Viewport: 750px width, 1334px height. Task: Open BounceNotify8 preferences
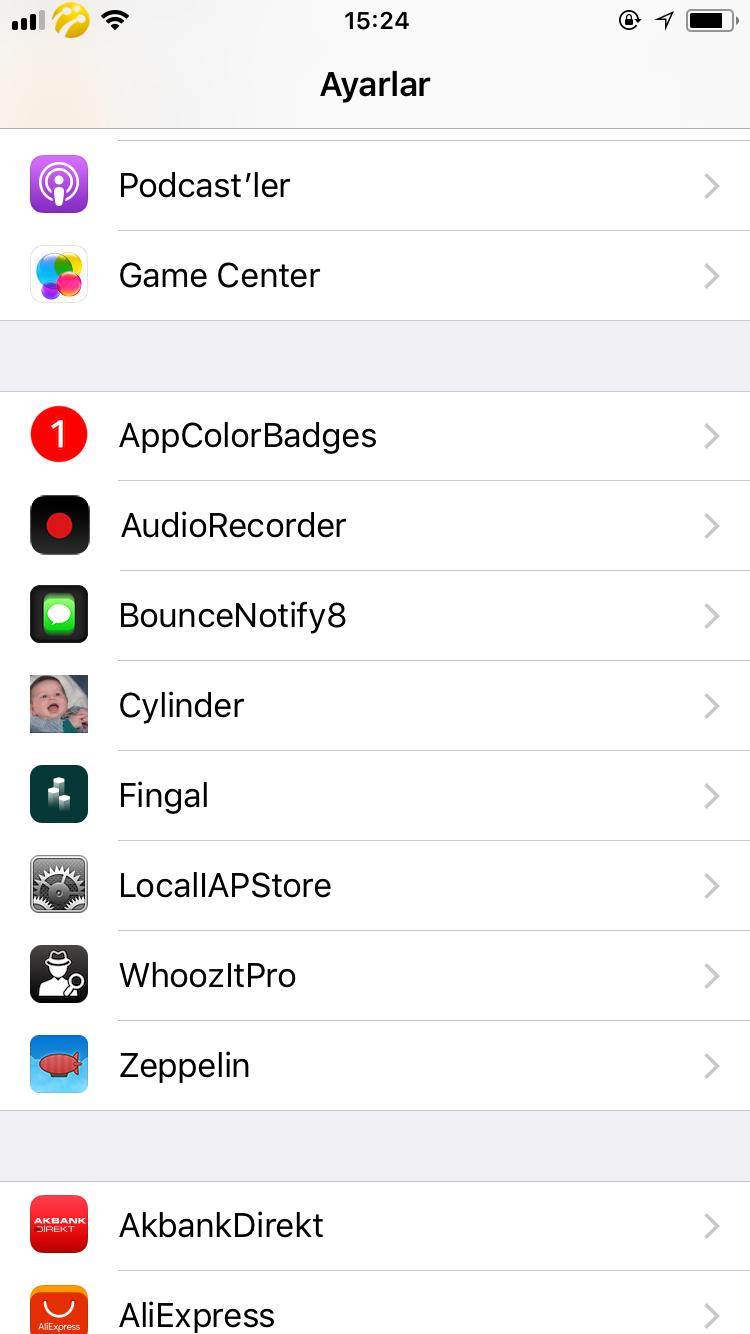(375, 616)
